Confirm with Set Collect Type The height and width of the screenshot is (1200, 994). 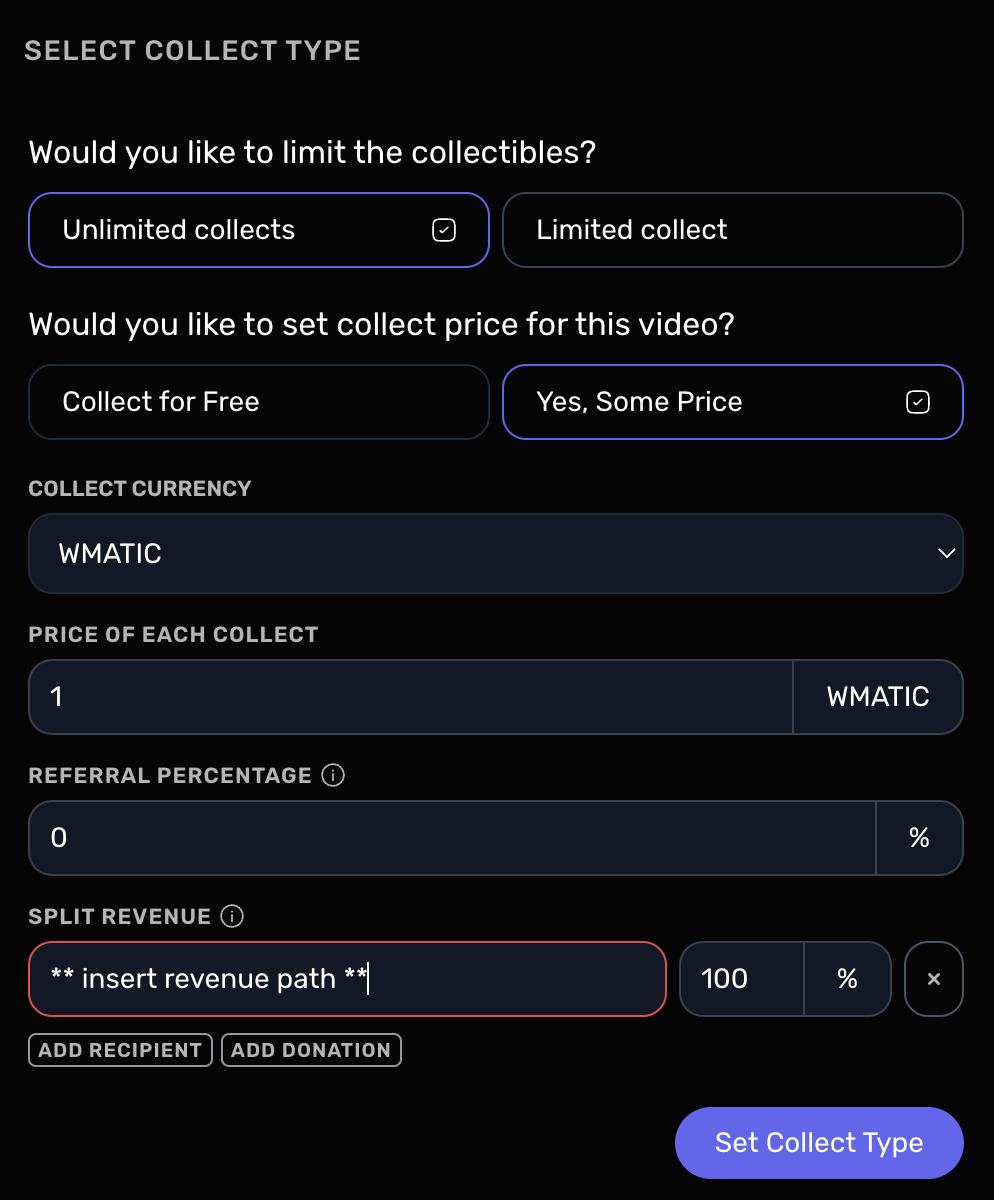tap(818, 1143)
